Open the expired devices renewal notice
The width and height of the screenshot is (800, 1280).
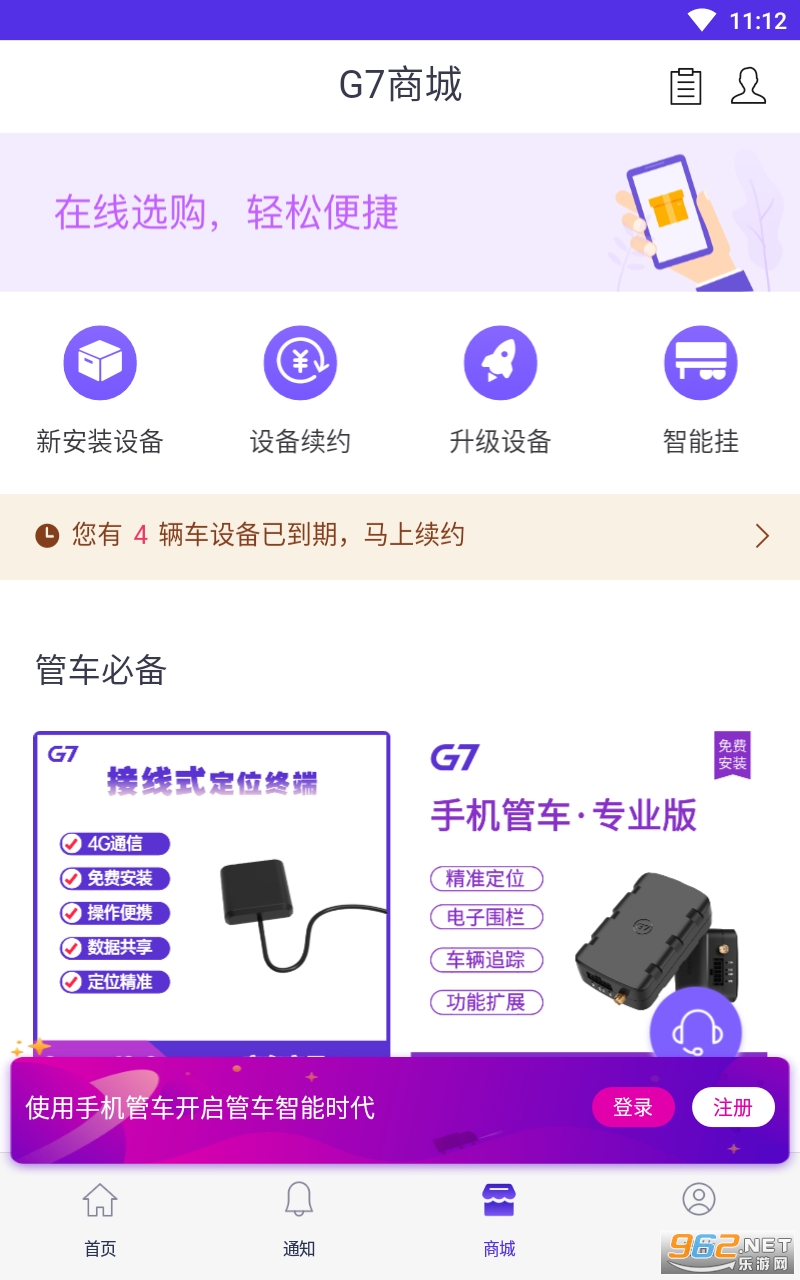point(400,536)
